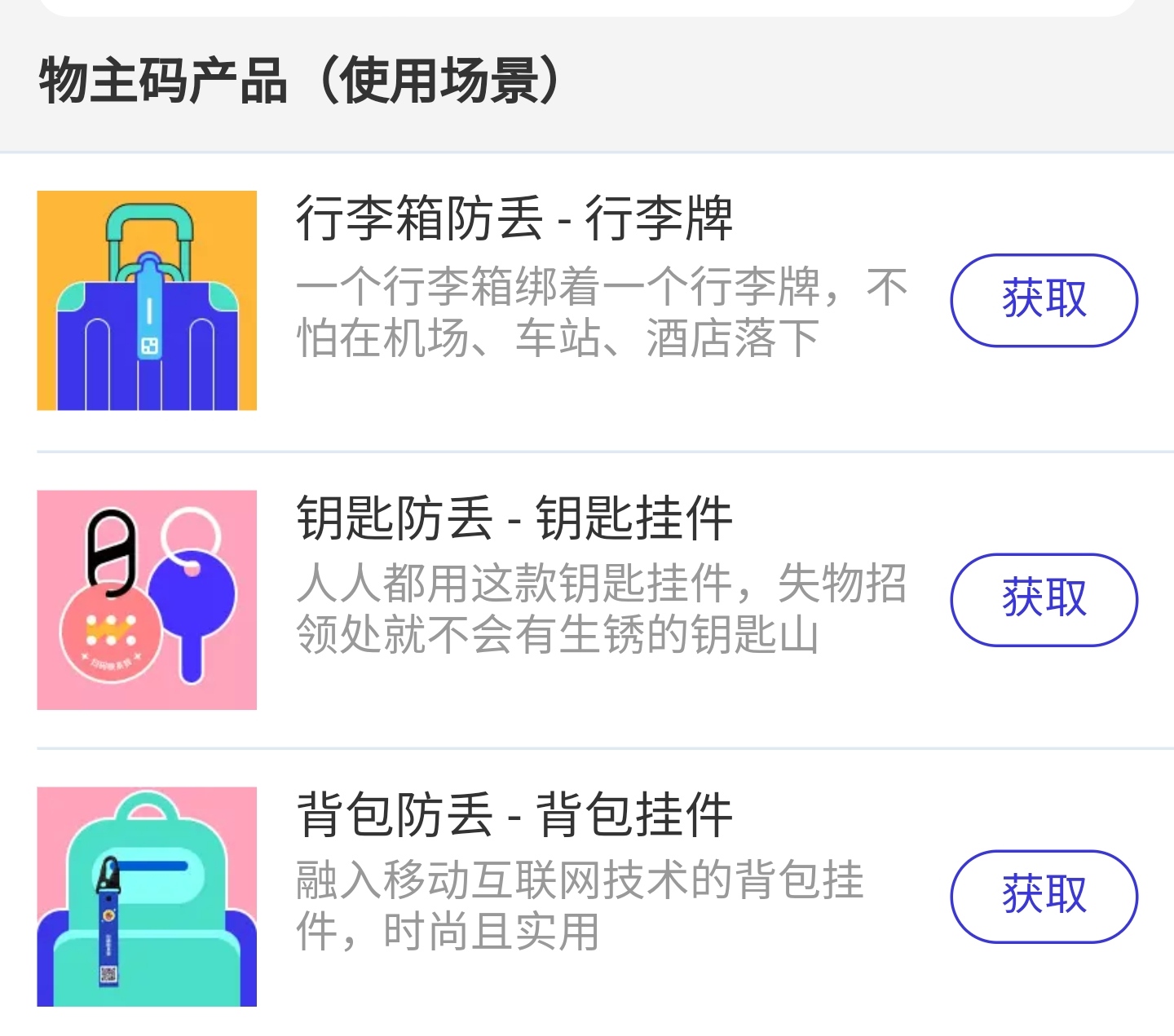Open the 背包防丢 - 背包挂件 product row
1174x1036 pixels.
coord(514,816)
